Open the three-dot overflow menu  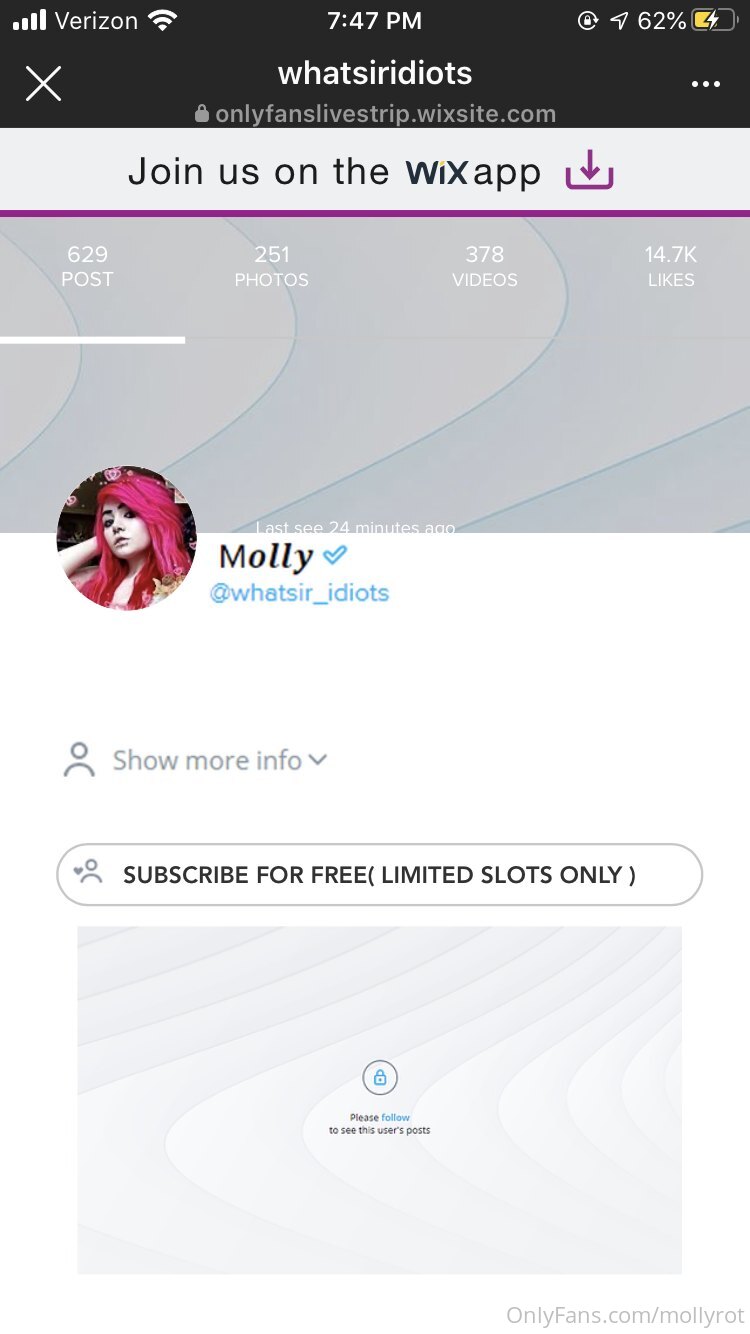[706, 85]
